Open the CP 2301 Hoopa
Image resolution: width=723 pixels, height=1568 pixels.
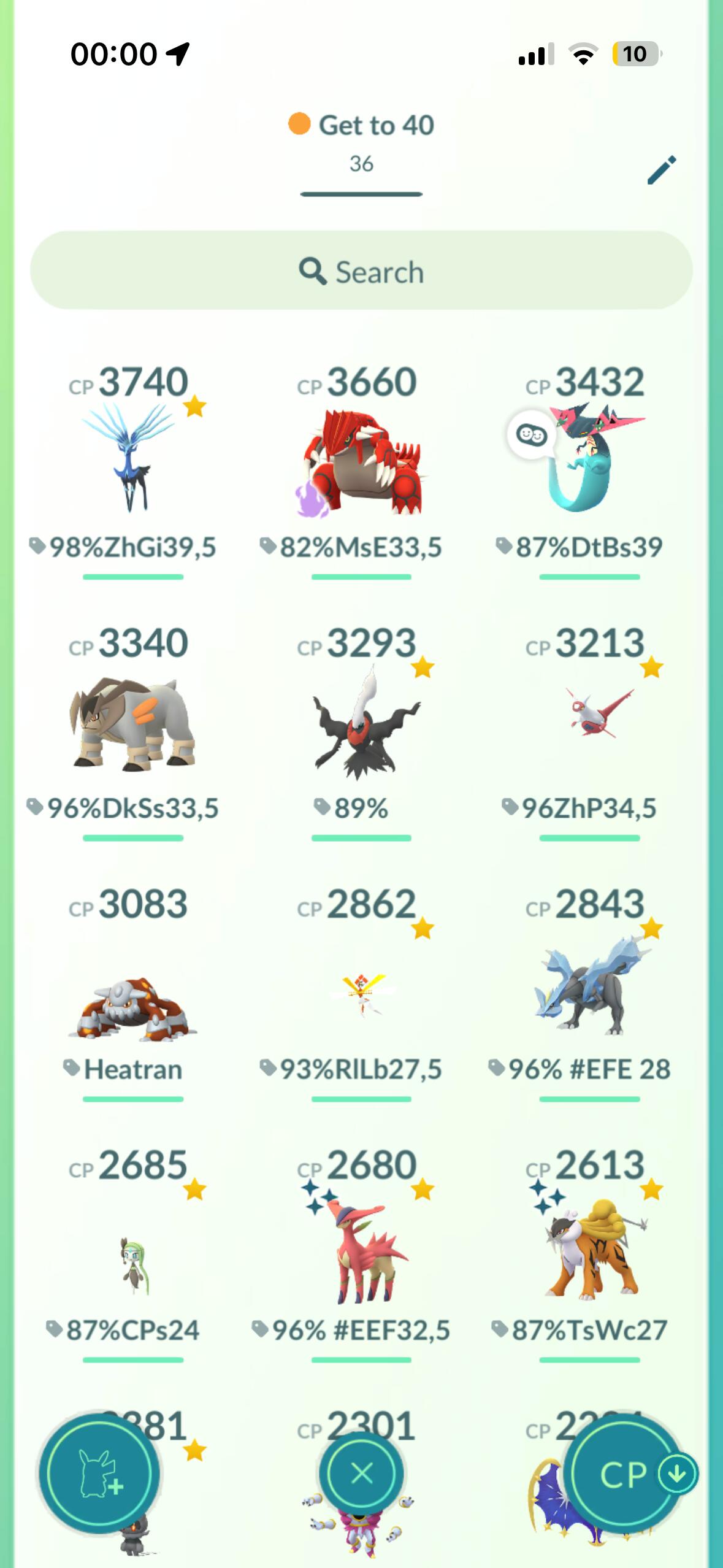point(362,1521)
